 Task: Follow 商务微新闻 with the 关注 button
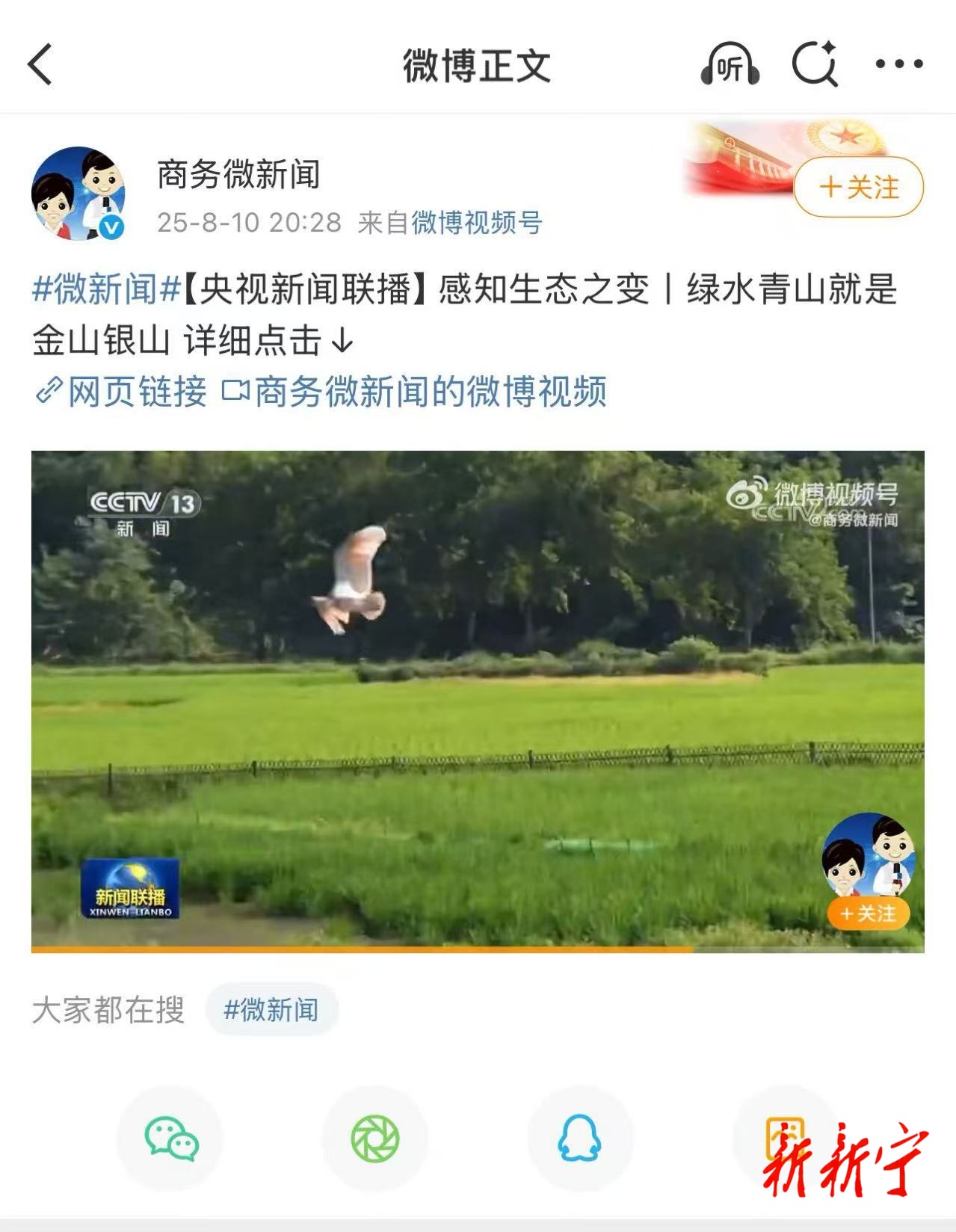858,187
